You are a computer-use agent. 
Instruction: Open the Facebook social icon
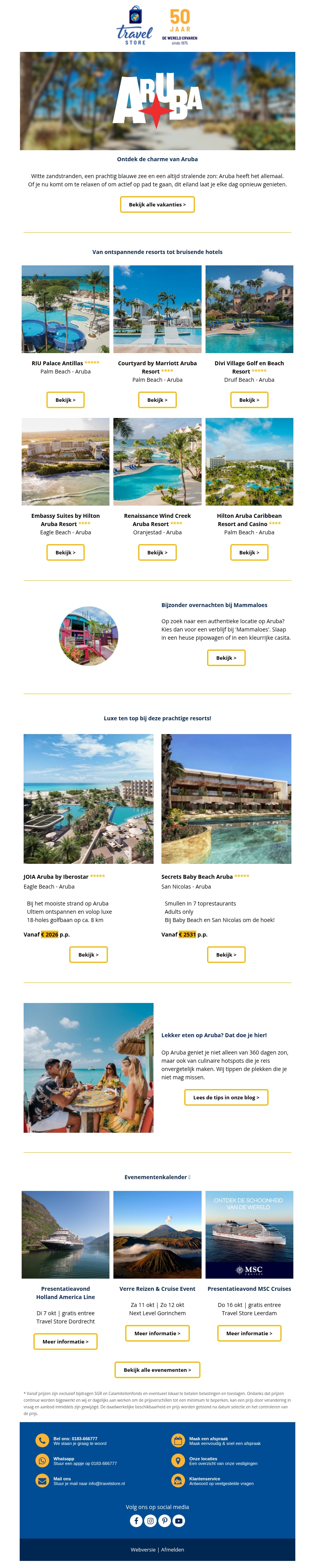click(137, 1520)
